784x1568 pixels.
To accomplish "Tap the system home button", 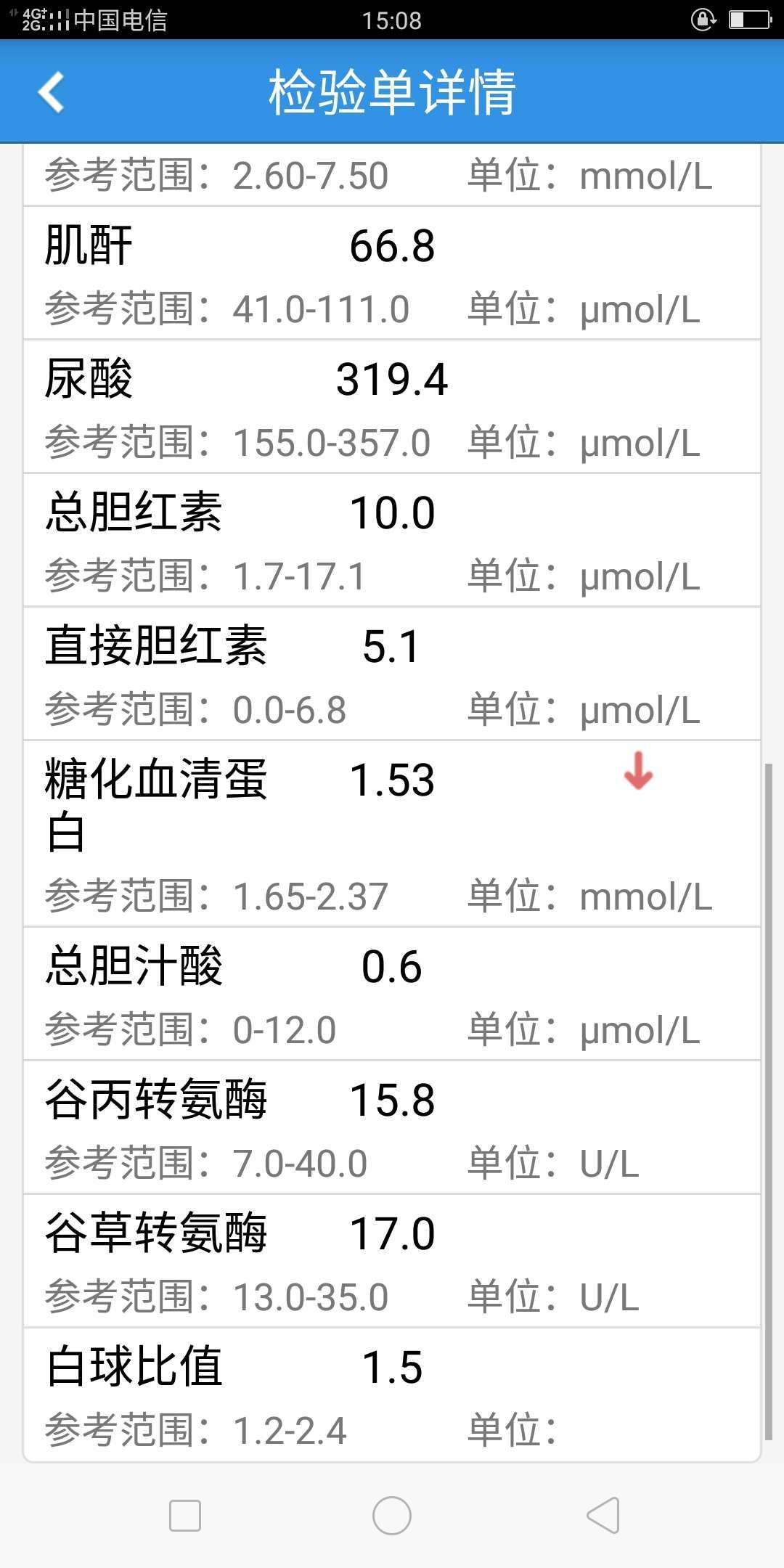I will click(392, 1516).
